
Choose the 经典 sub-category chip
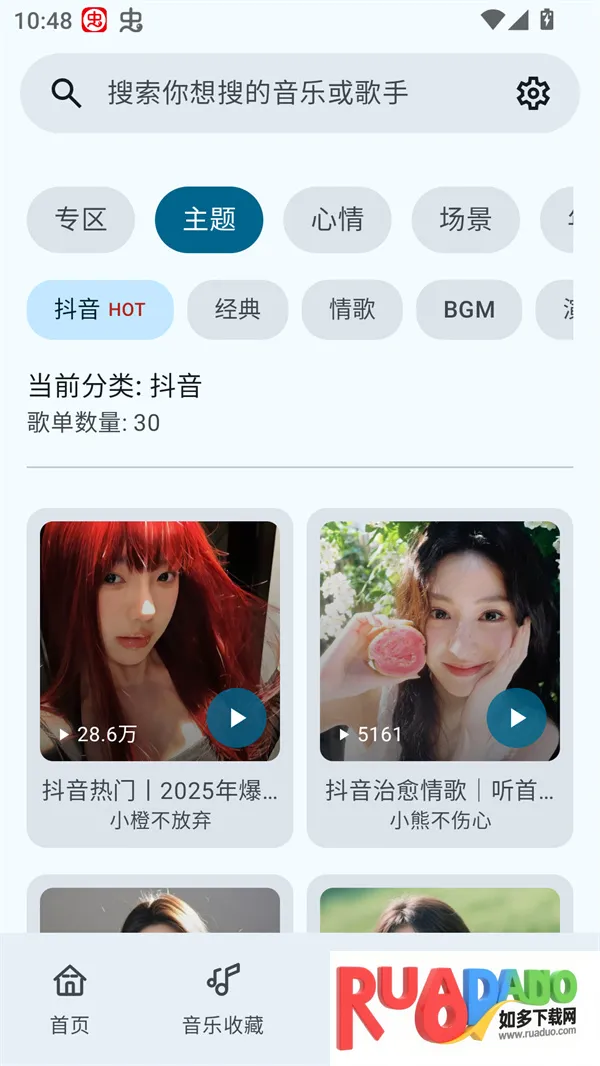pyautogui.click(x=238, y=310)
